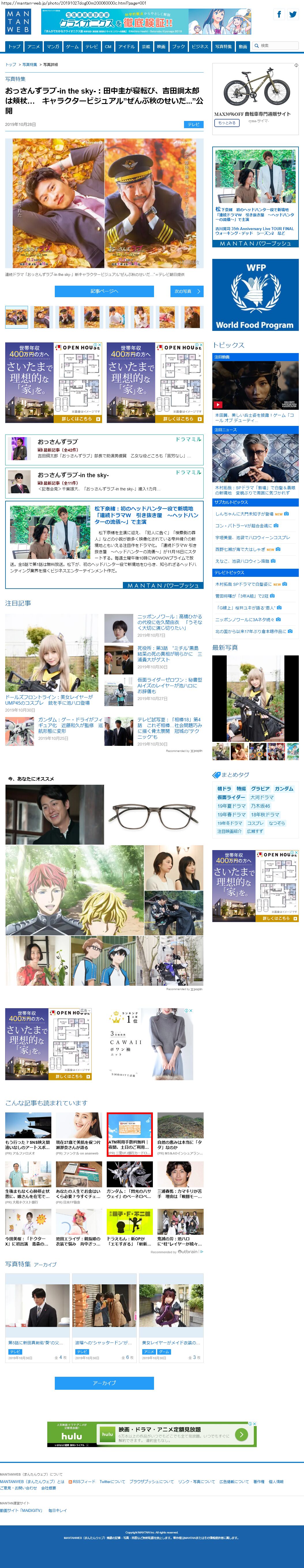
Task: View 次の写真 next photo
Action: tap(186, 291)
